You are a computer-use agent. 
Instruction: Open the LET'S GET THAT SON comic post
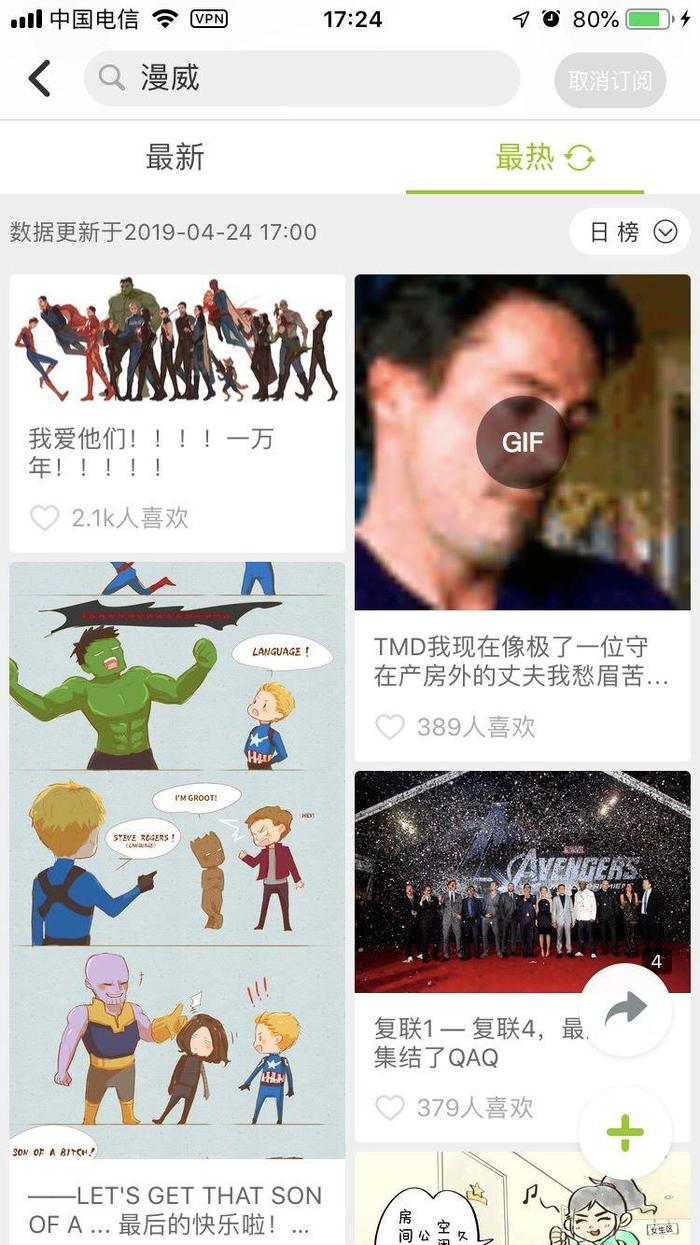pyautogui.click(x=177, y=900)
